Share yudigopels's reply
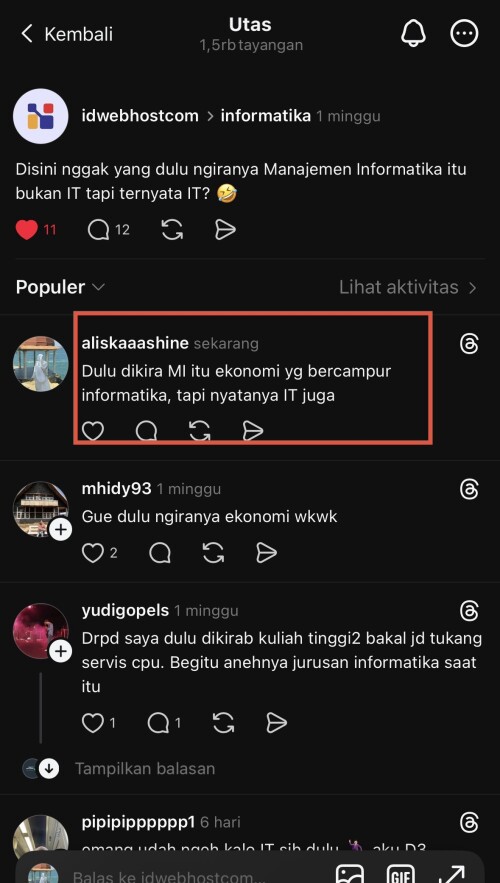This screenshot has width=500, height=883. click(276, 723)
